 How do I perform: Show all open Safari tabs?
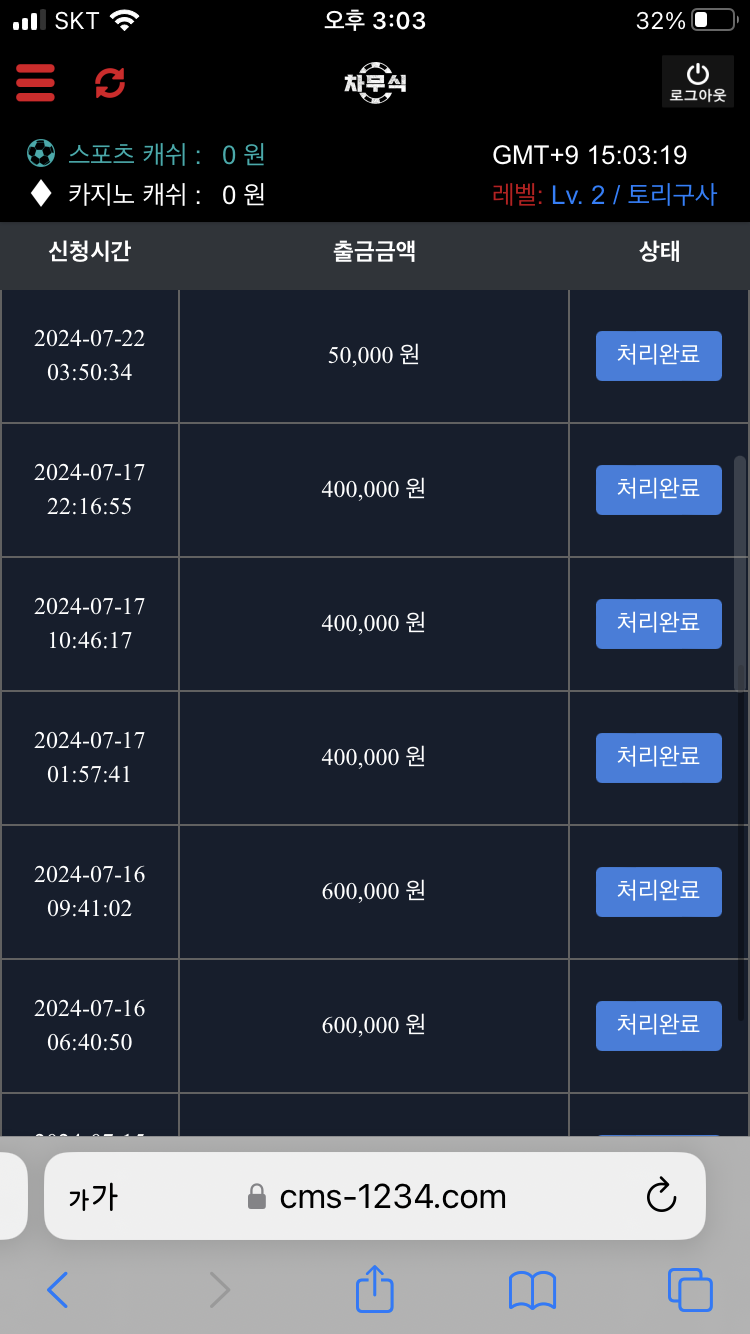click(690, 1290)
